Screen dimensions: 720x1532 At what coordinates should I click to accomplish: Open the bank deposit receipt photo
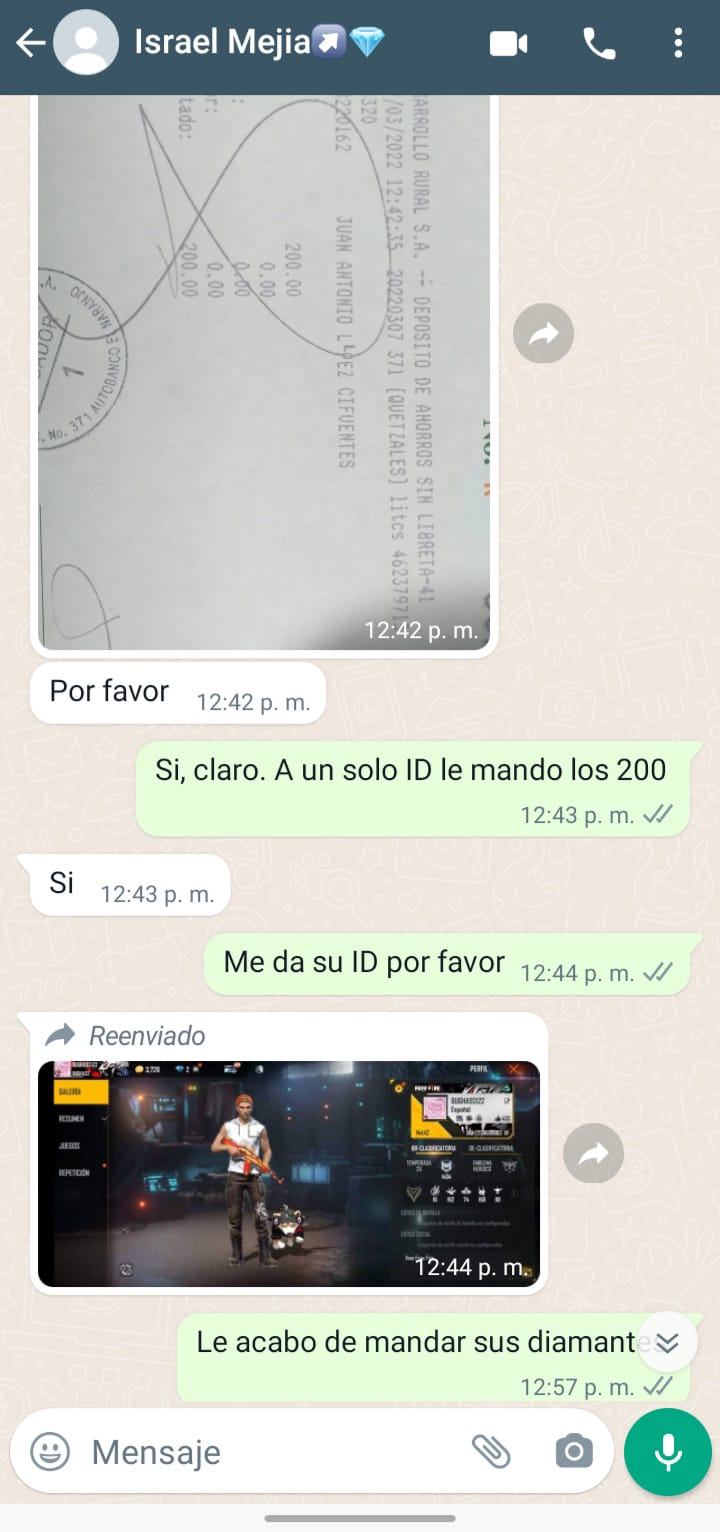(x=264, y=370)
